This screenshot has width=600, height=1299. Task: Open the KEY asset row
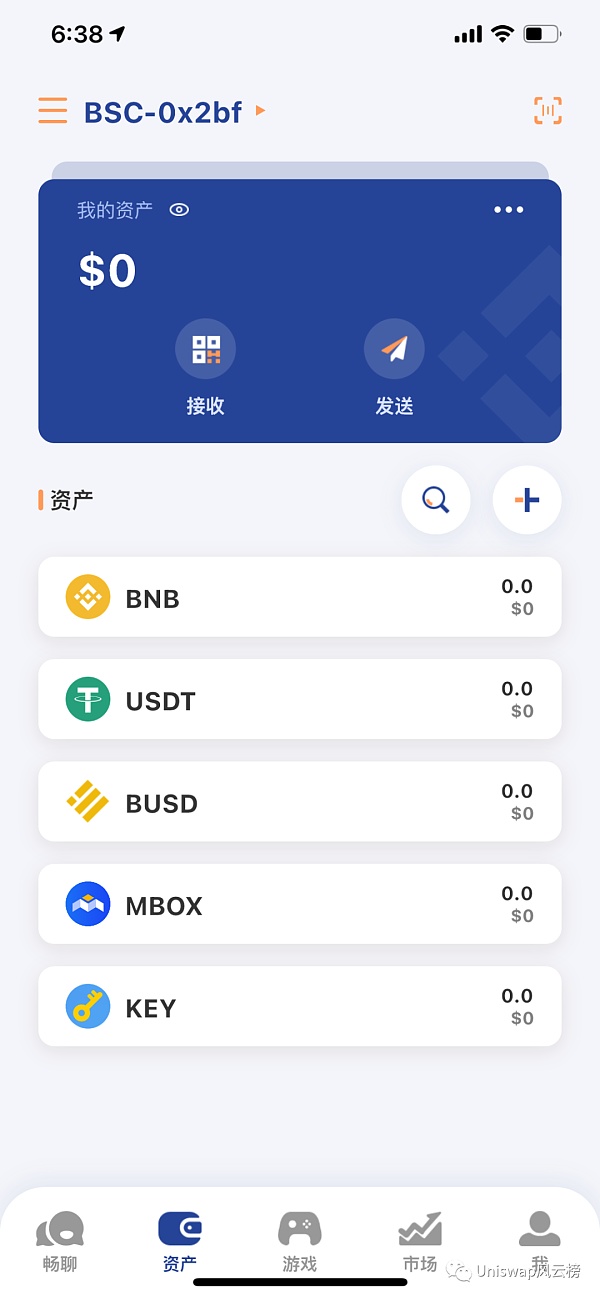coord(299,1006)
